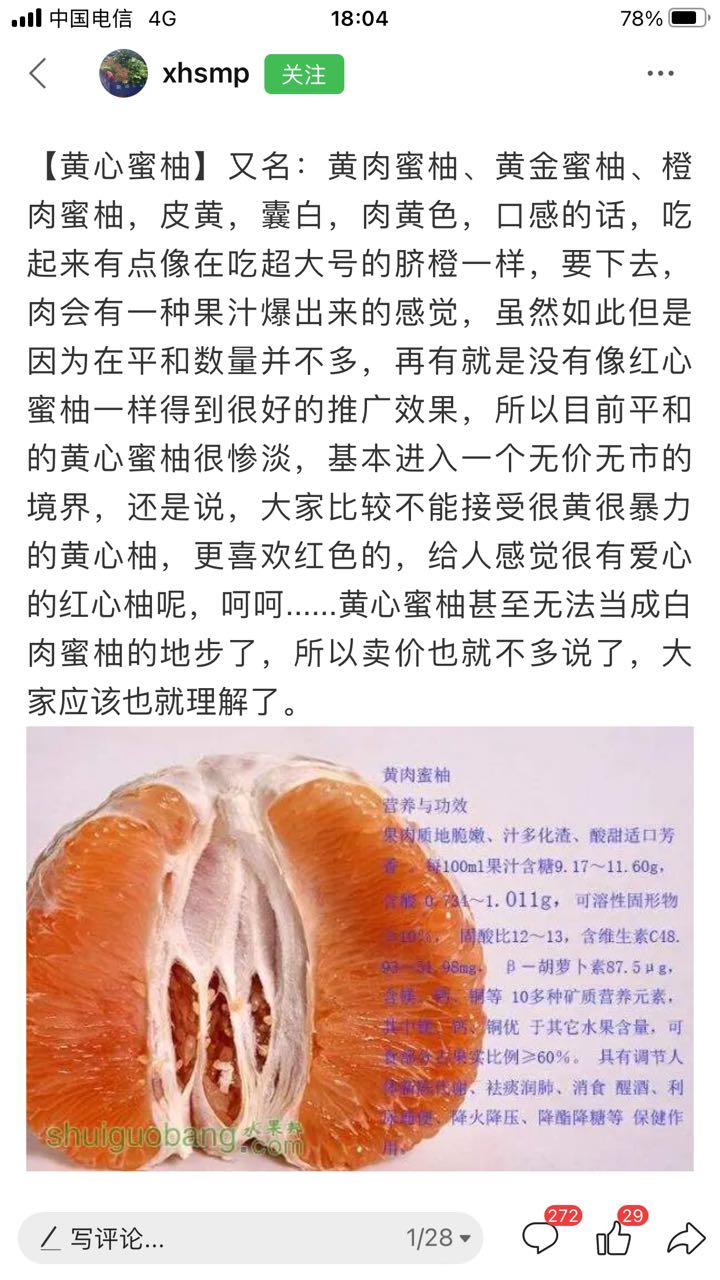Open the three-dot overflow menu

[660, 74]
